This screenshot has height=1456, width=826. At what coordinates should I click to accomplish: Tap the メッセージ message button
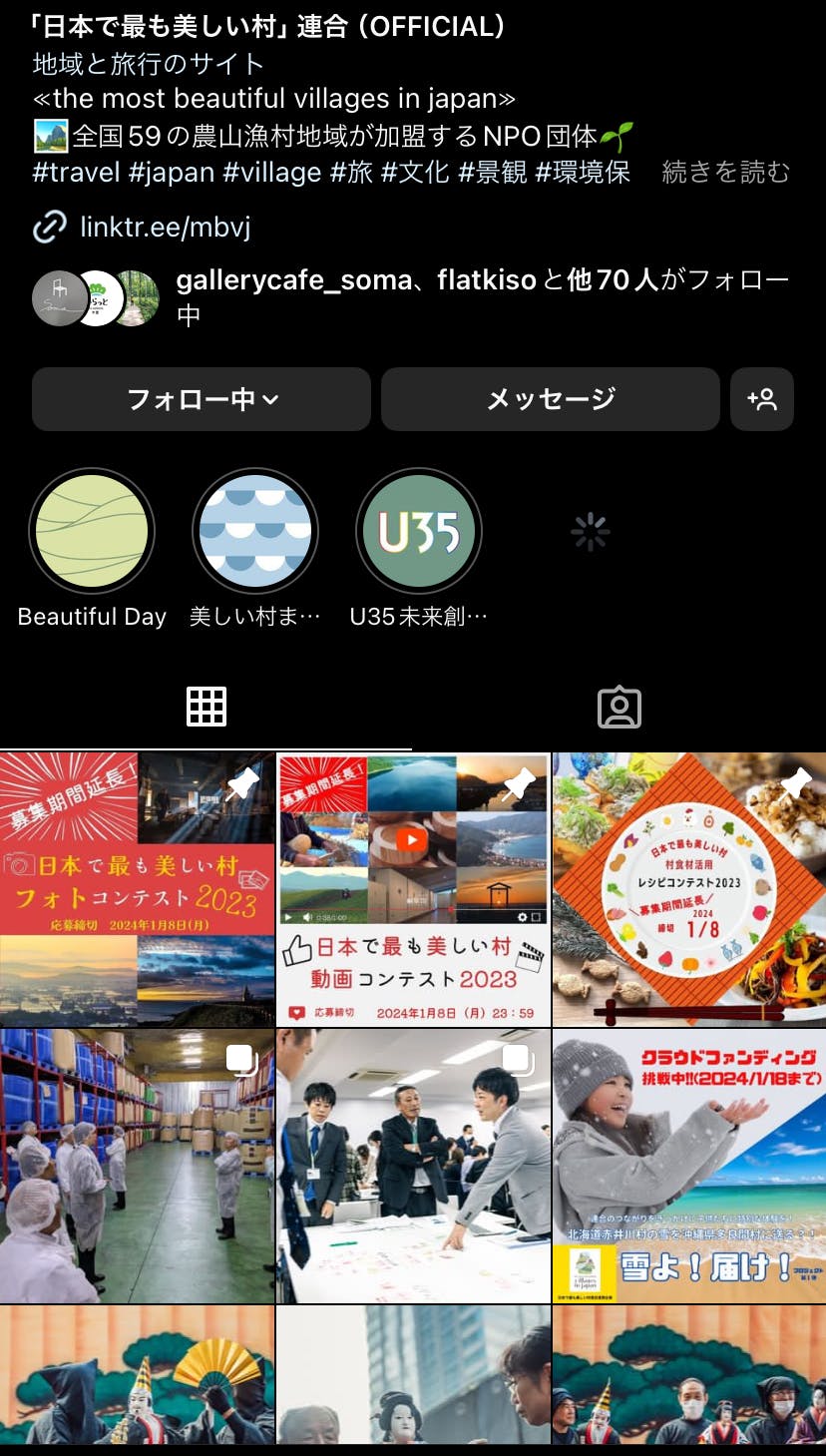[x=550, y=399]
